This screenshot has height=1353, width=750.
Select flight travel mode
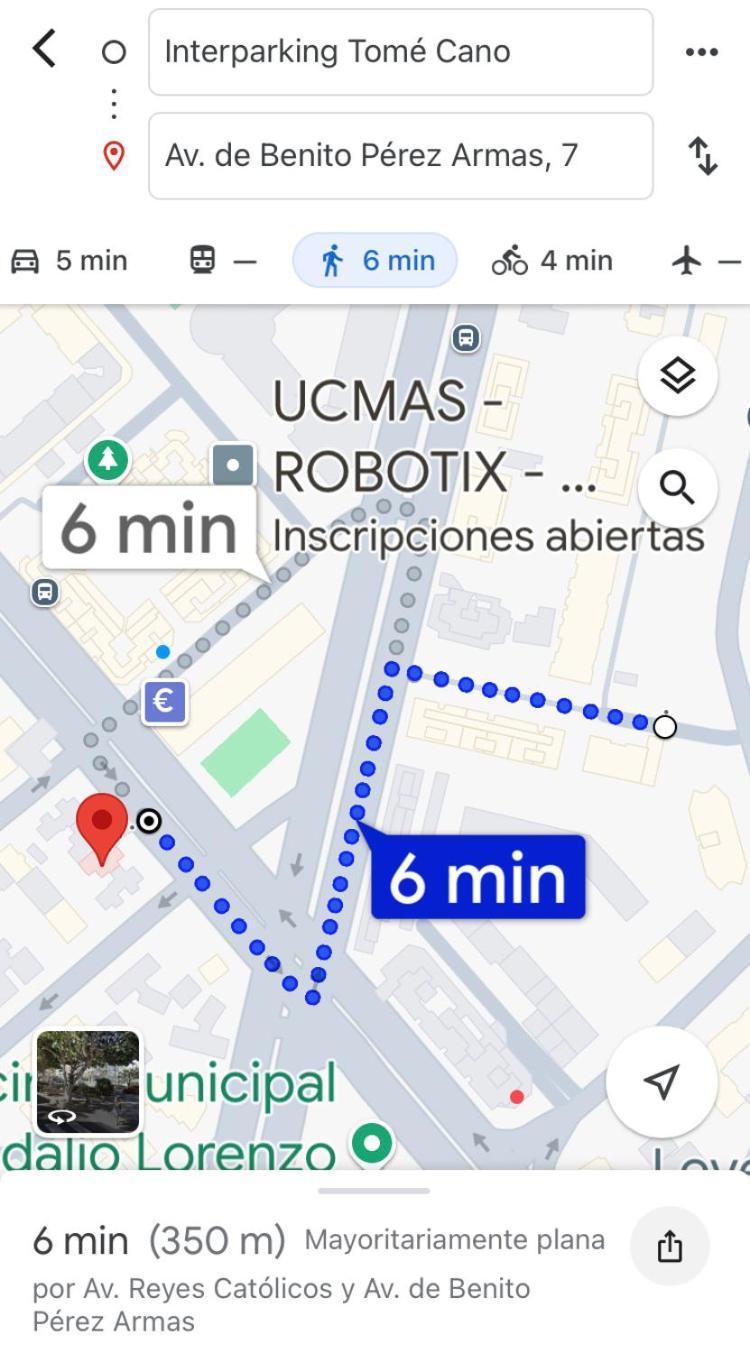(x=706, y=261)
